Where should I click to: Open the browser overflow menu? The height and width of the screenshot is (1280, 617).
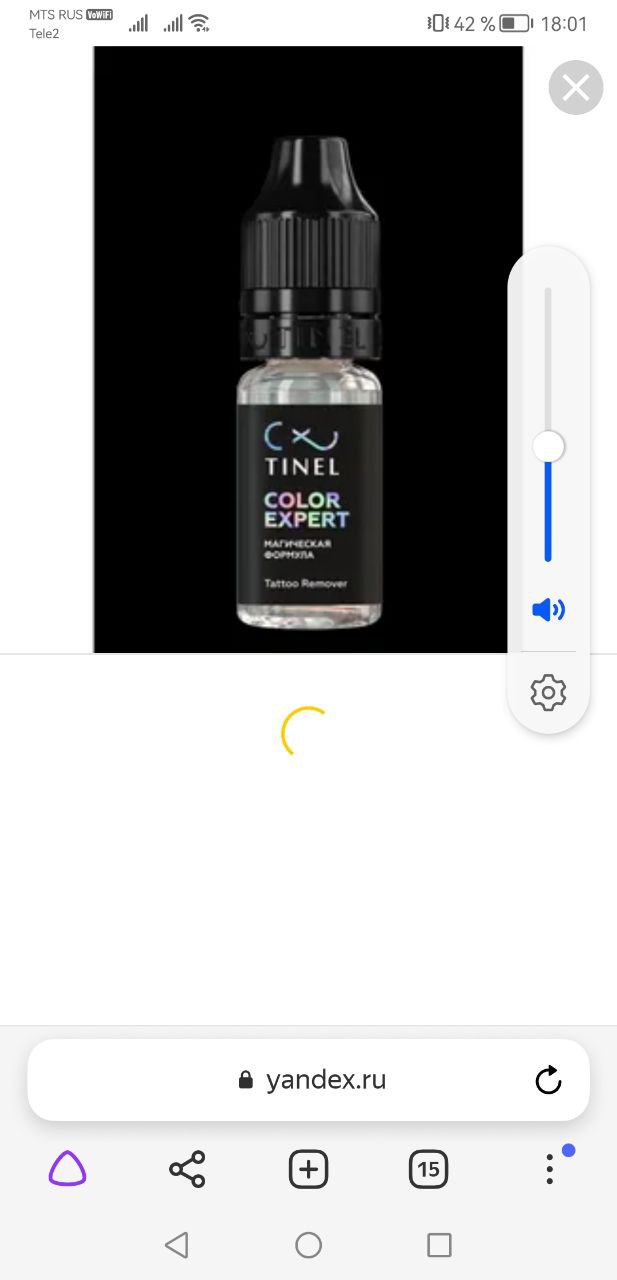[549, 1168]
